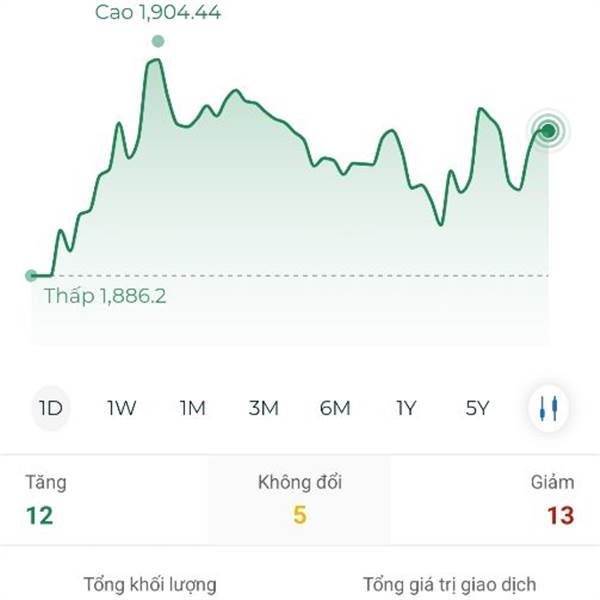Open the Tăng stocks list

pyautogui.click(x=46, y=500)
